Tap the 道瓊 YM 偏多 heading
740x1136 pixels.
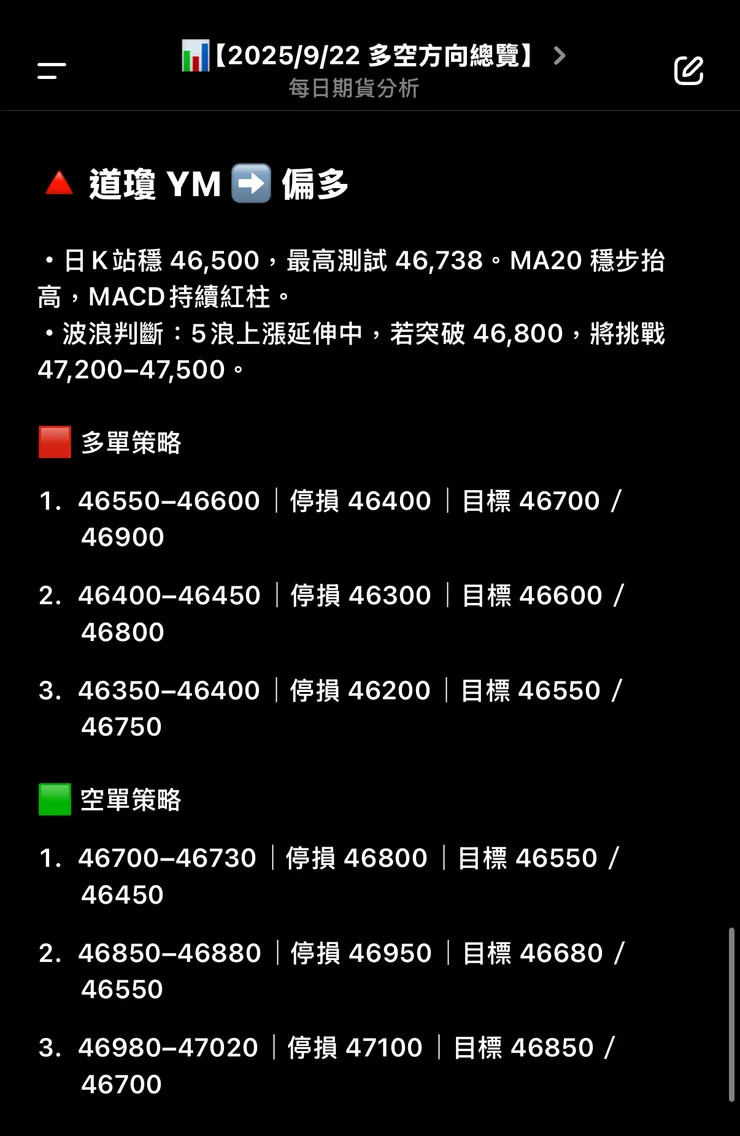click(x=200, y=183)
